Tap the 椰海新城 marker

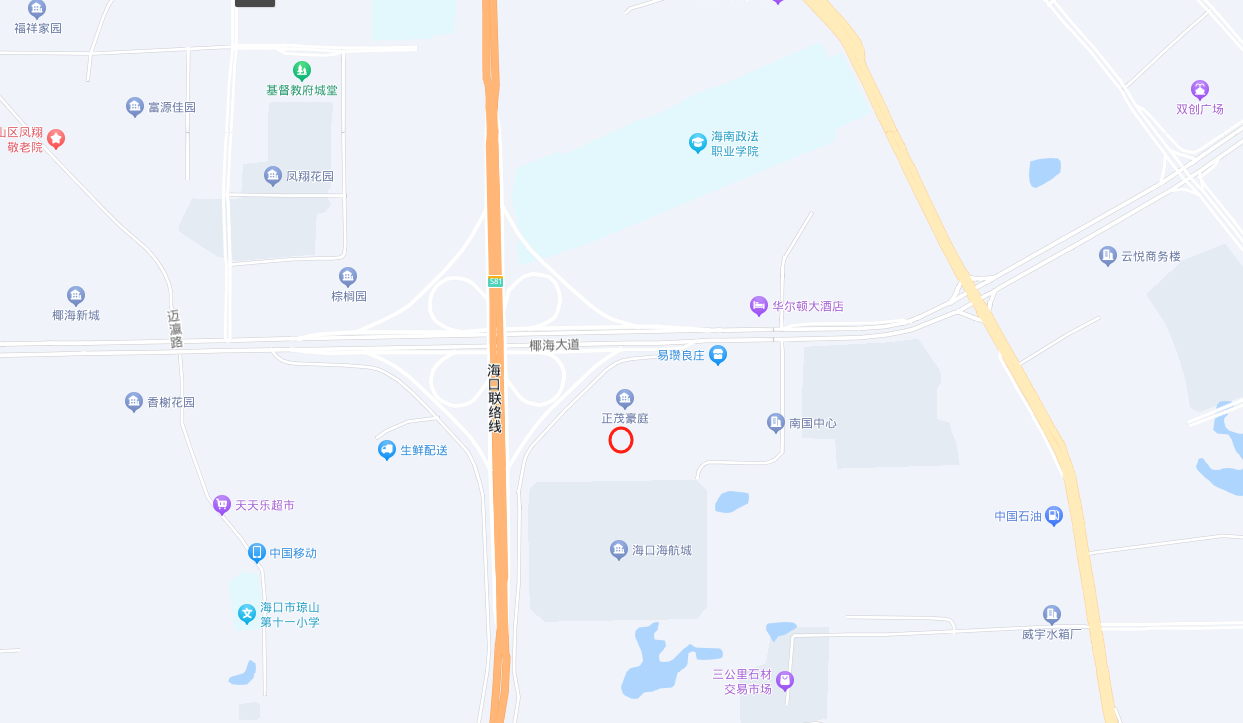[x=76, y=296]
